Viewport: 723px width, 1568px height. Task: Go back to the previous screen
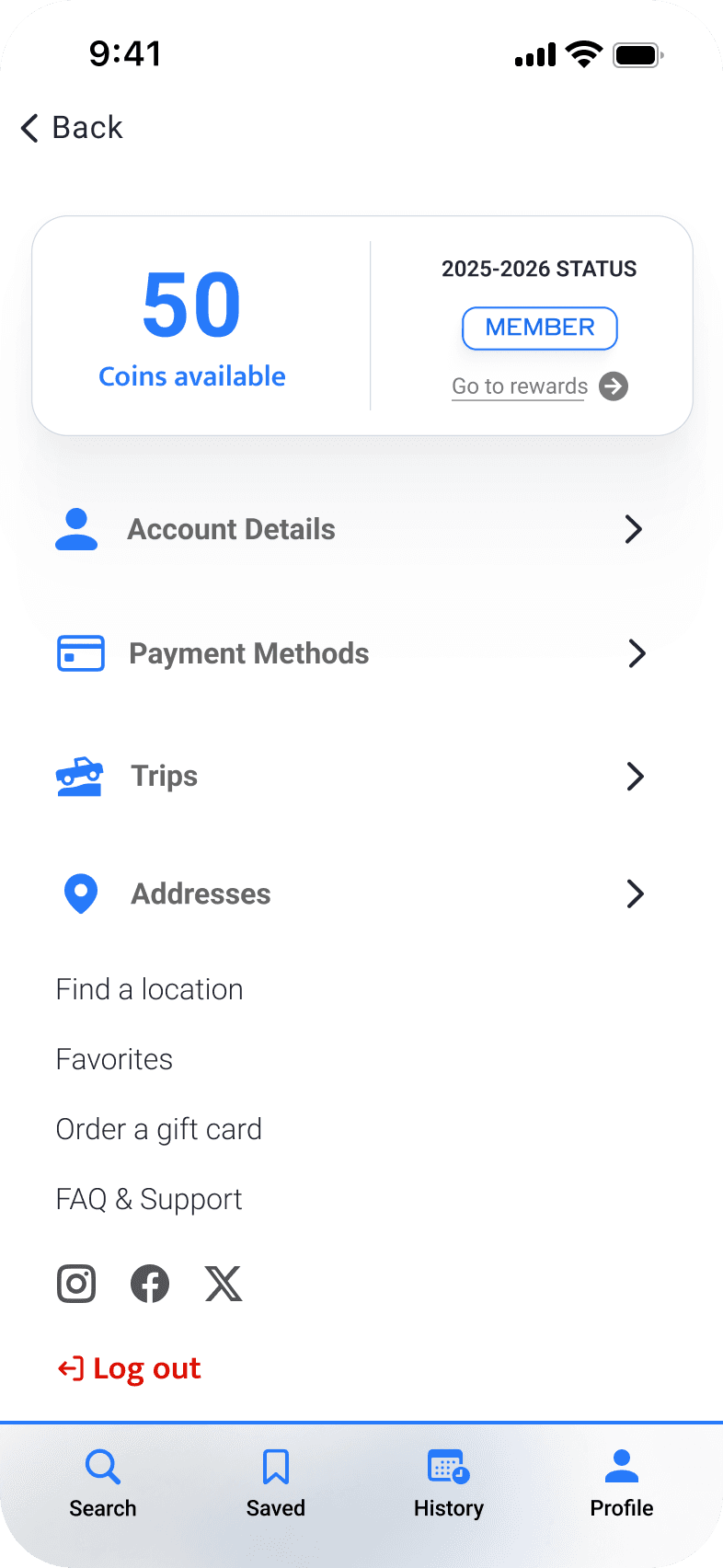(72, 128)
